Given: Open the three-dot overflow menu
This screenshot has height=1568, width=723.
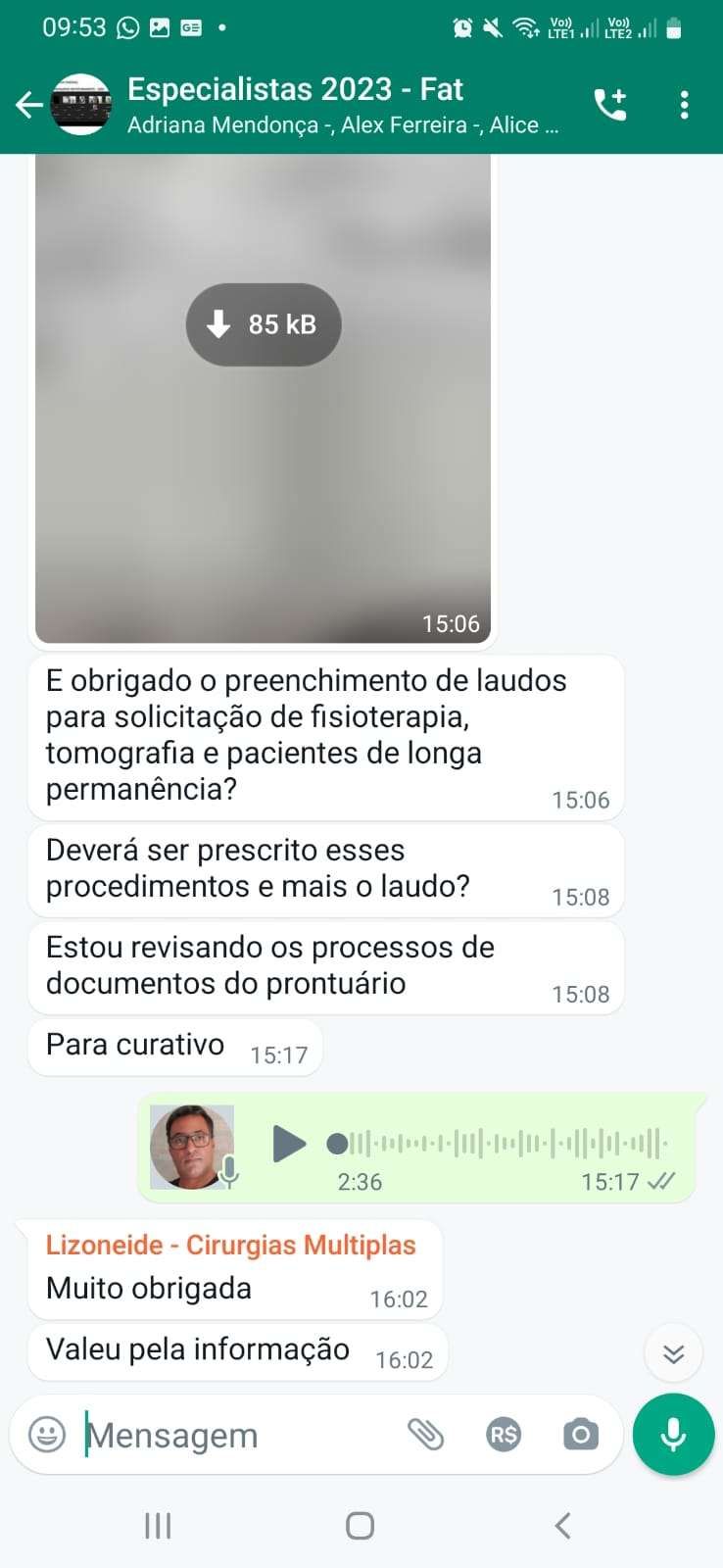Looking at the screenshot, I should 684,105.
